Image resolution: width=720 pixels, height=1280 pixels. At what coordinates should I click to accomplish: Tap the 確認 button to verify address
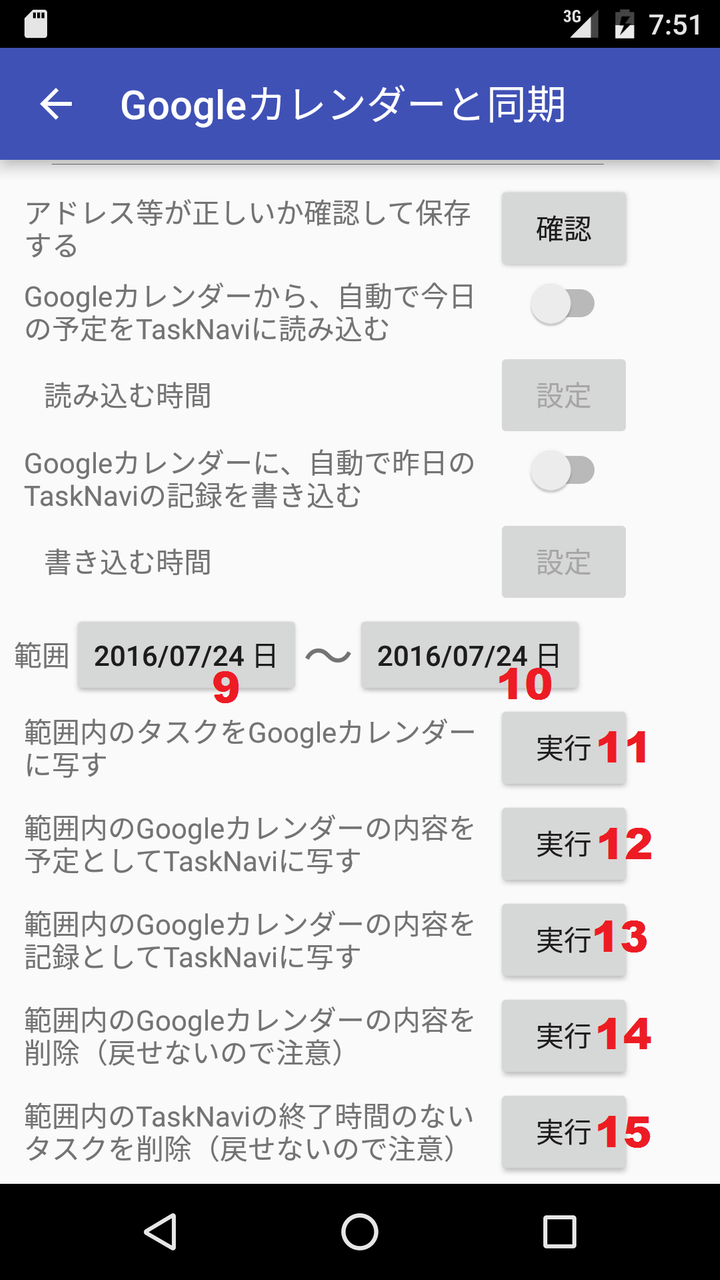(x=564, y=229)
